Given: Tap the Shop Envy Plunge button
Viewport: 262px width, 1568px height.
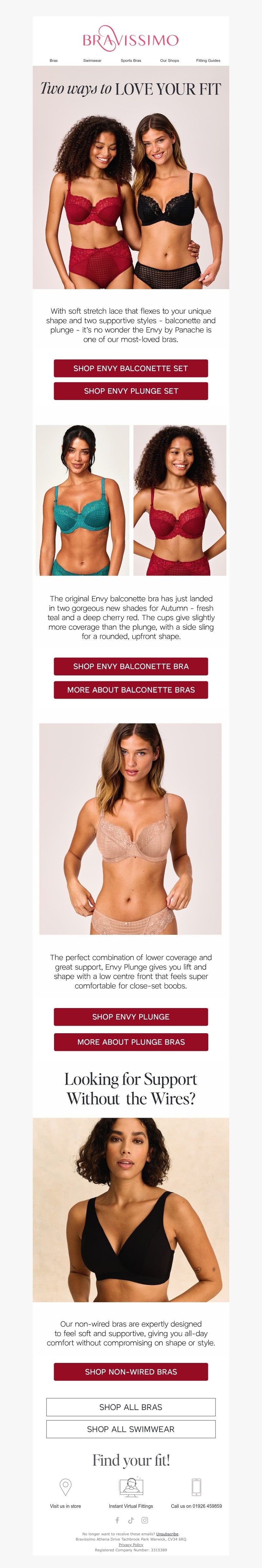Looking at the screenshot, I should coord(130,1017).
